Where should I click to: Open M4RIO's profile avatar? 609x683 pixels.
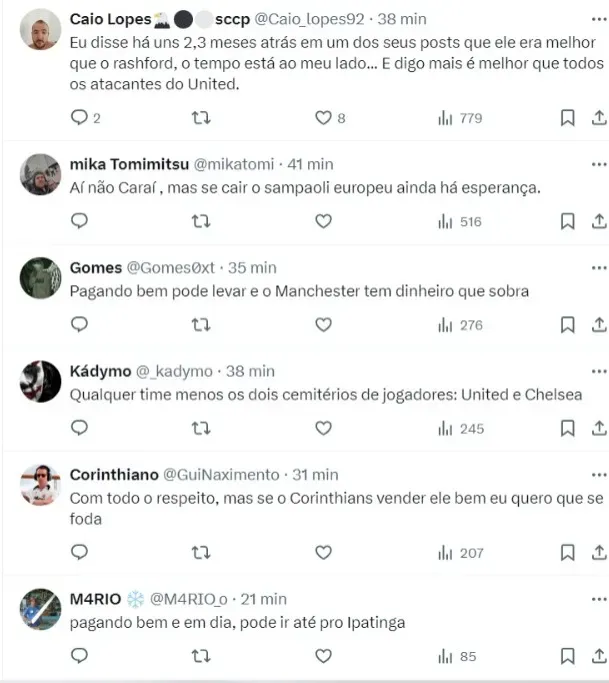coord(41,609)
